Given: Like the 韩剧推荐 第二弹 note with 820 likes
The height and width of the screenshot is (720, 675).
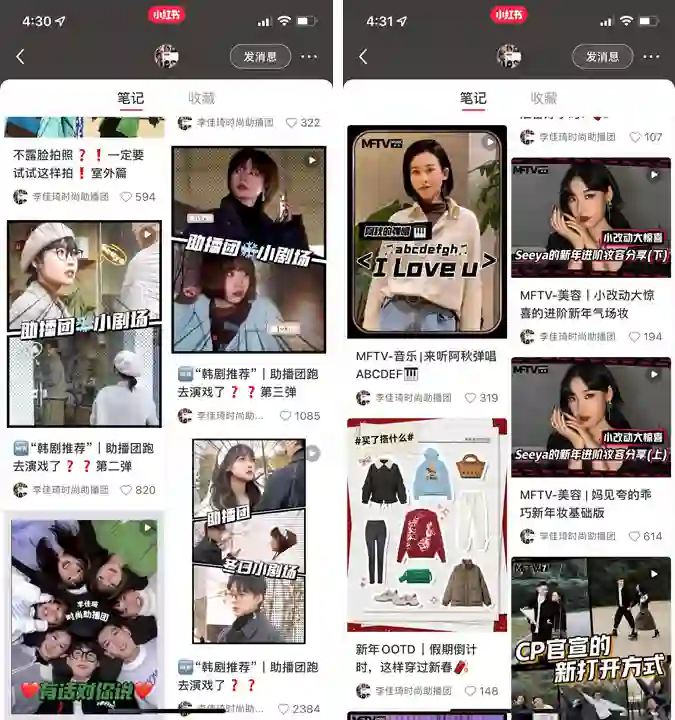Looking at the screenshot, I should pos(126,490).
